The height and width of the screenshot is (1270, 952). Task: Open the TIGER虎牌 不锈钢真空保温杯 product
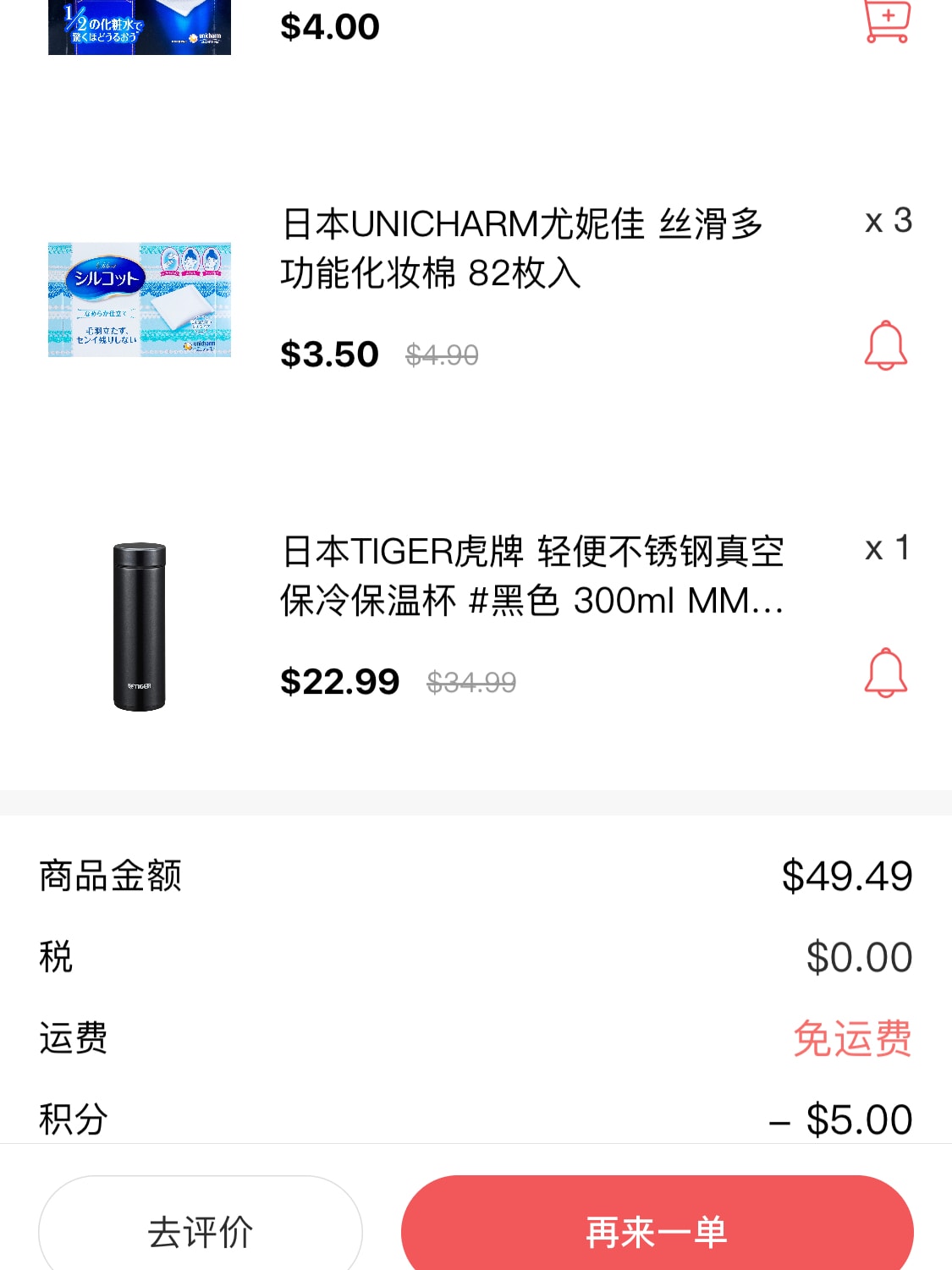531,576
